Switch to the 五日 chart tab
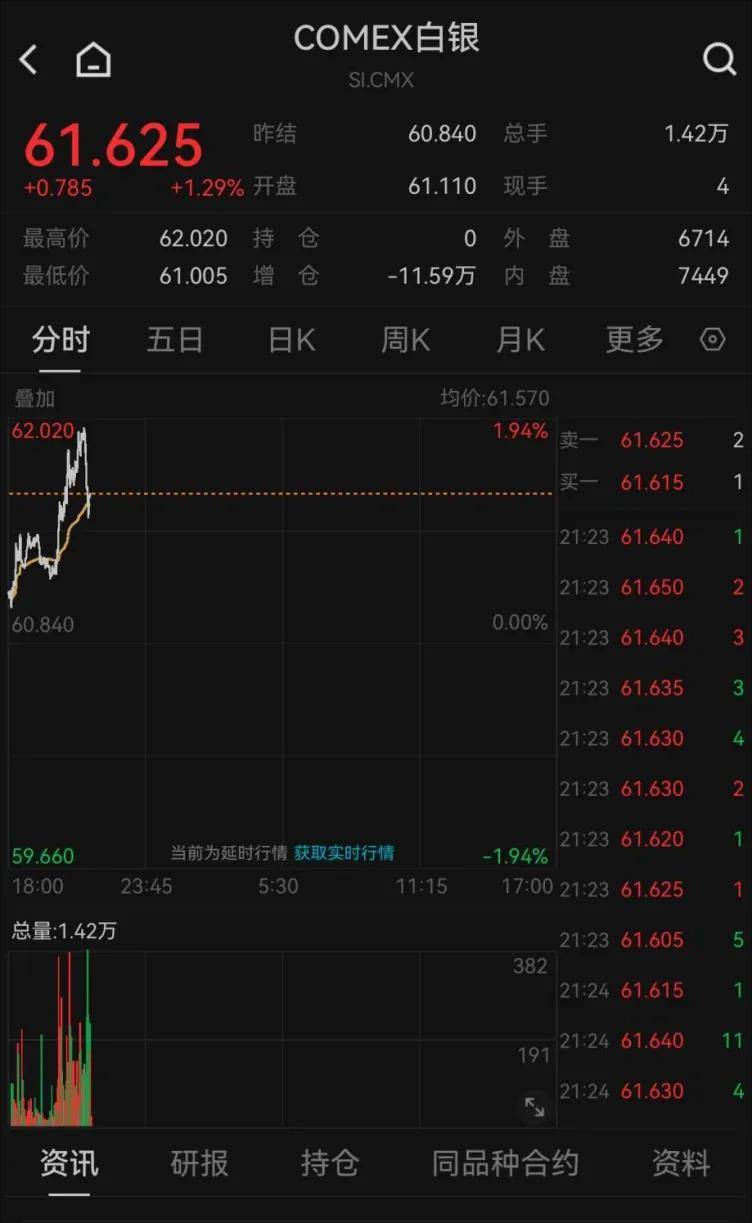The height and width of the screenshot is (1223, 752). point(175,340)
